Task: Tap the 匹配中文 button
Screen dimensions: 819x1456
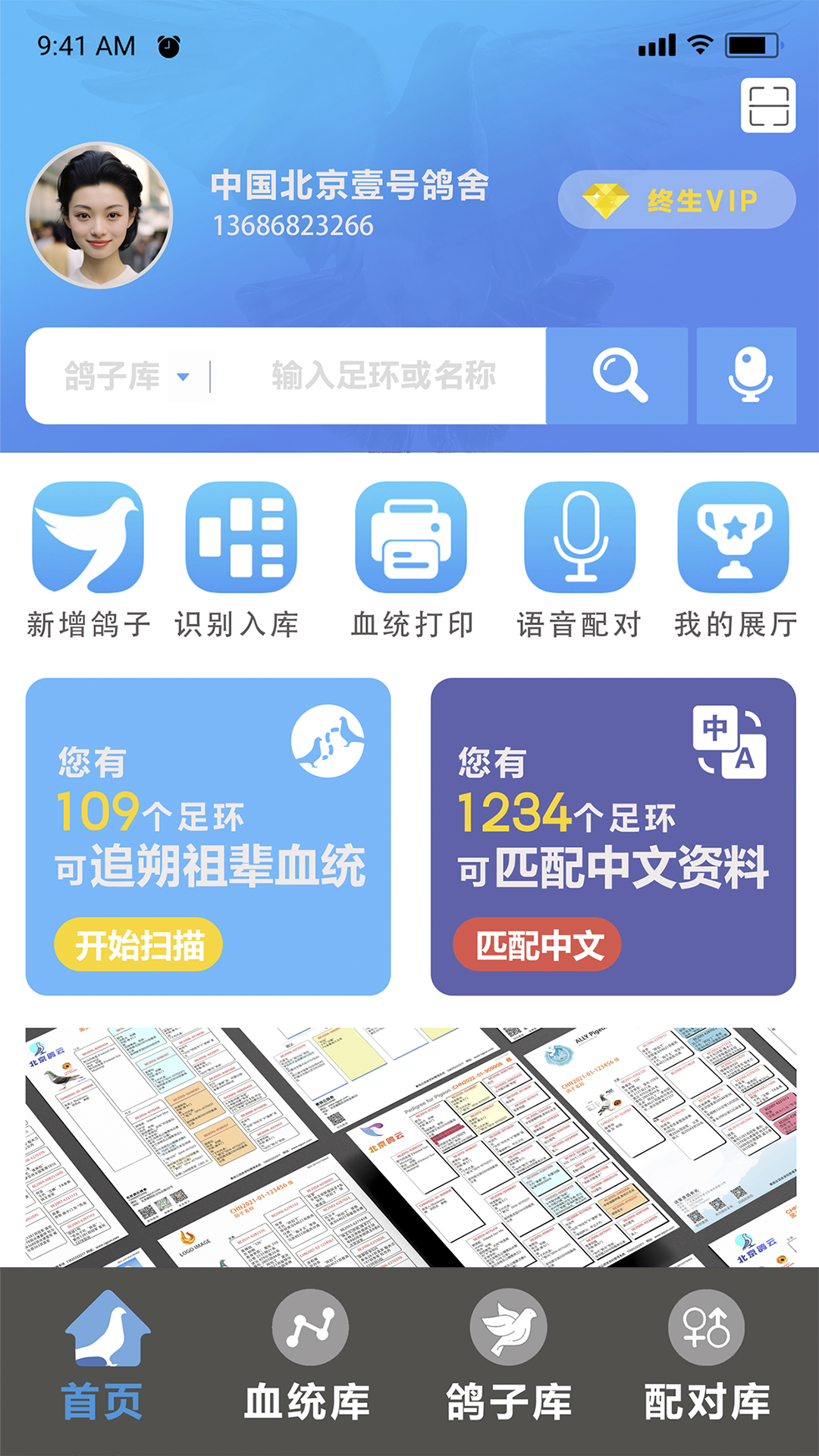Action: (537, 945)
